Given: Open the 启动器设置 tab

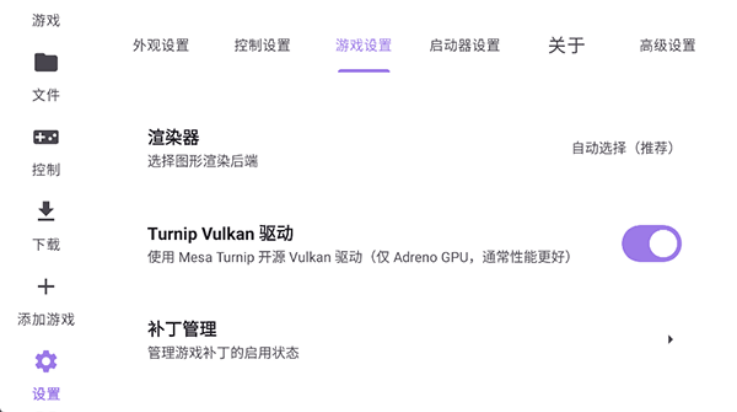Looking at the screenshot, I should [x=464, y=45].
